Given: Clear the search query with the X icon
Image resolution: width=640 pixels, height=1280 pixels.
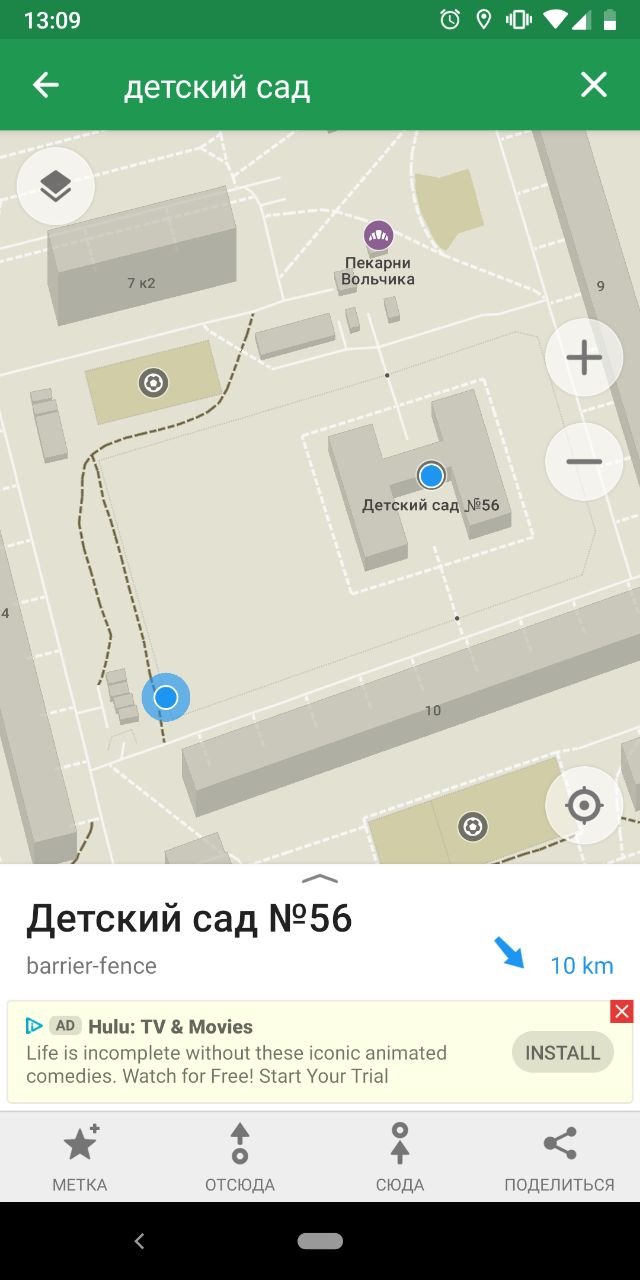Looking at the screenshot, I should pyautogui.click(x=594, y=86).
